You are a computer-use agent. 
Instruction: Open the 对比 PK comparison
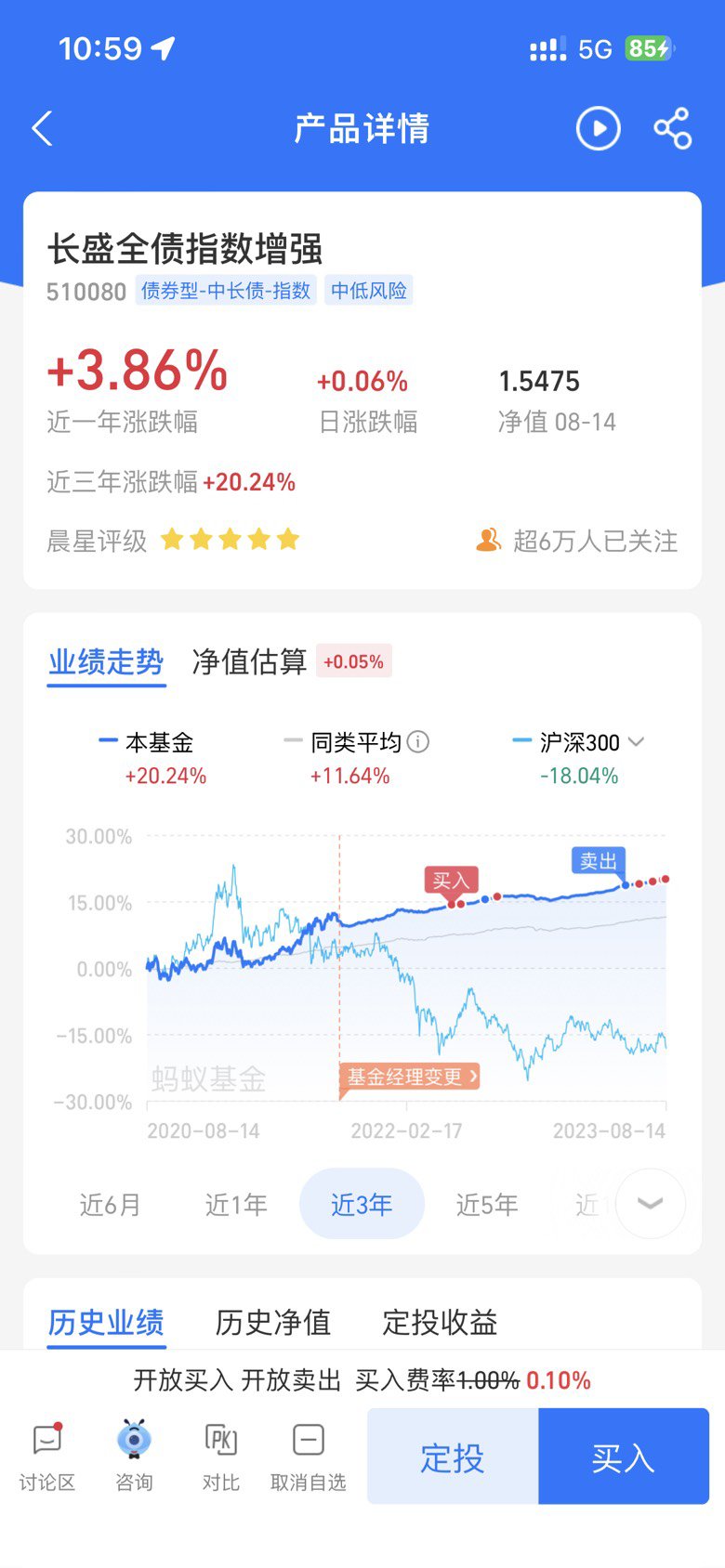pos(221,1456)
